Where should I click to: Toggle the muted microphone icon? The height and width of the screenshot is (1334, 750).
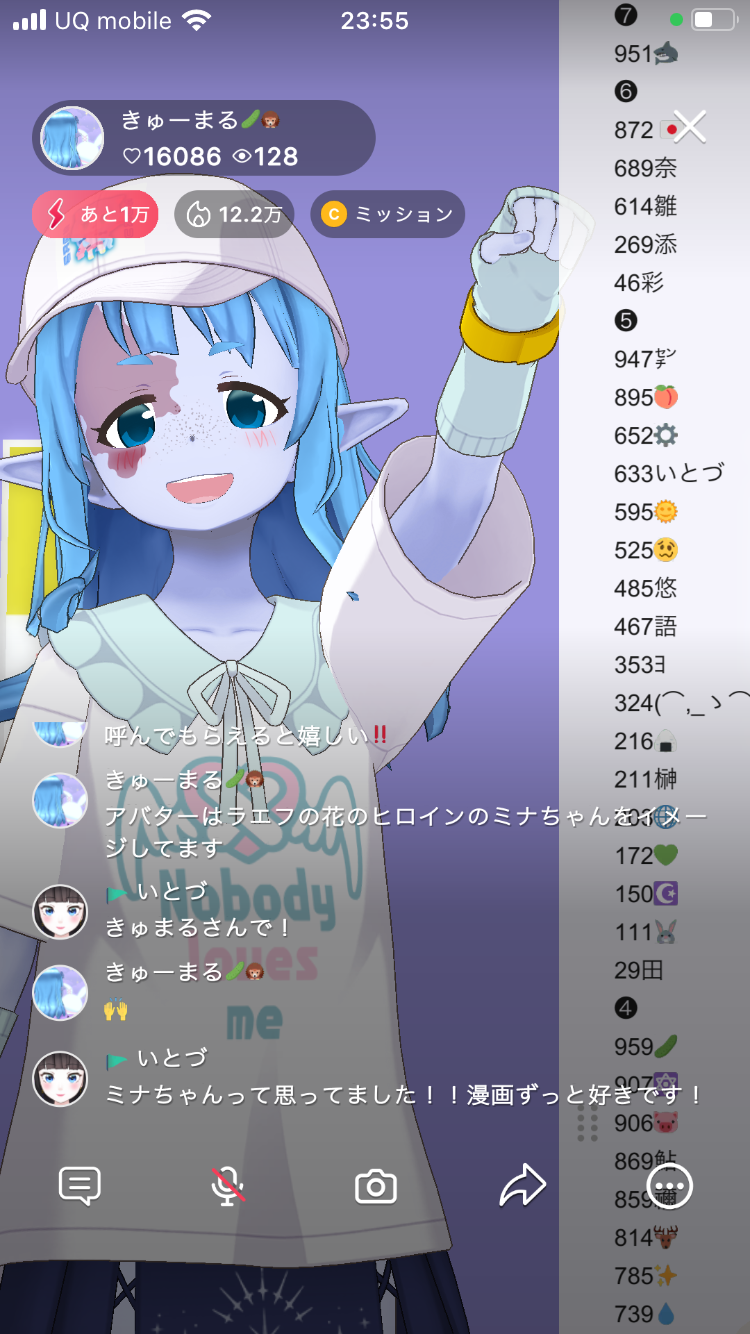tap(228, 1186)
